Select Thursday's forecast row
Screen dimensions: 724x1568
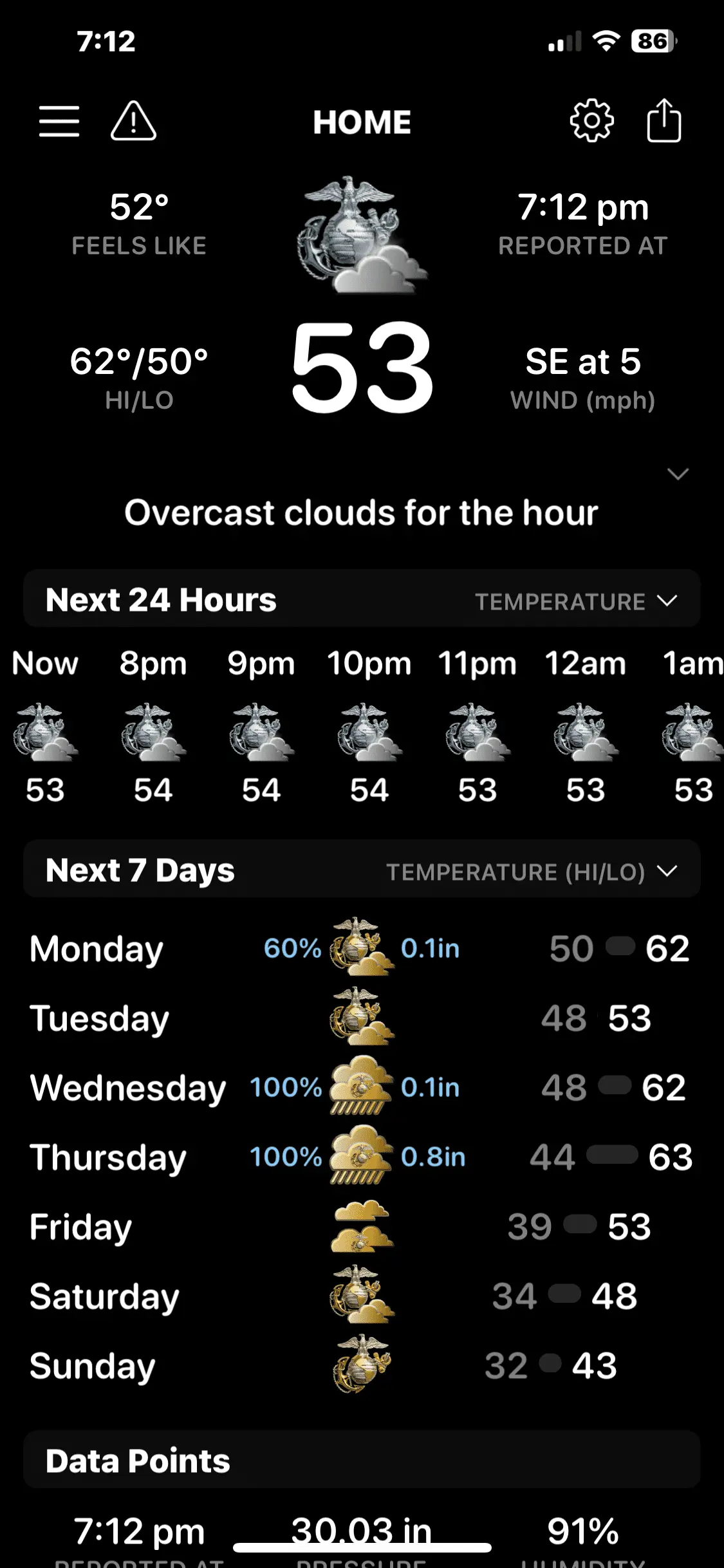pos(360,1157)
